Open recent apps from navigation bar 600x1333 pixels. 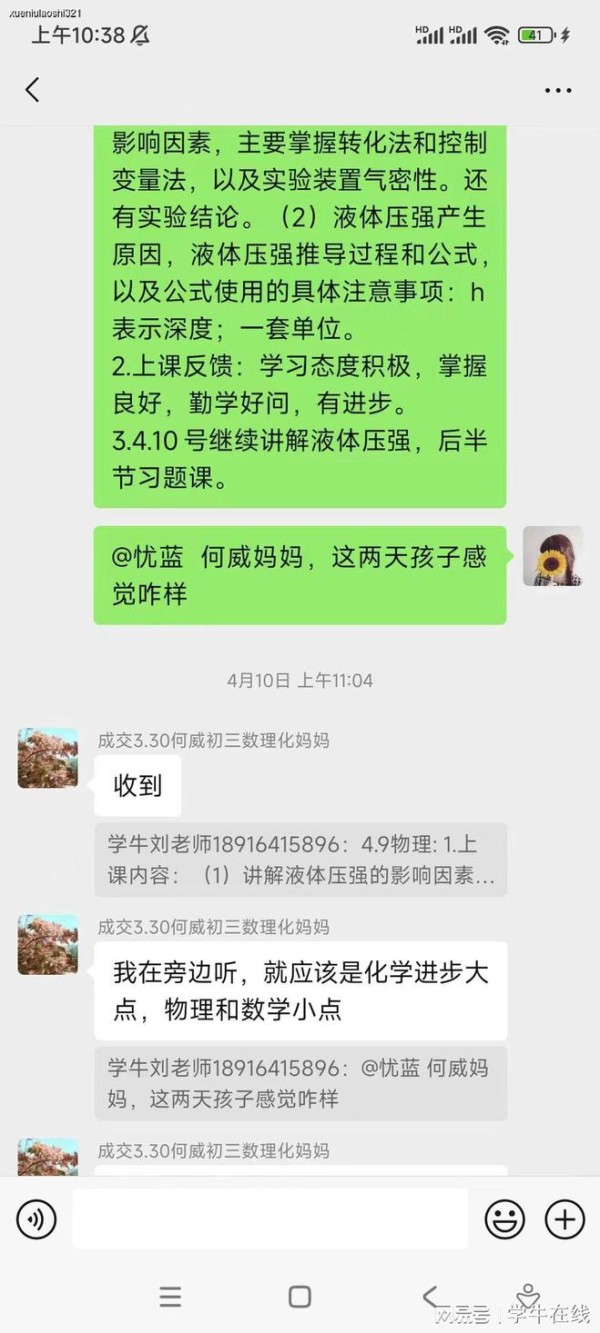coord(170,1297)
